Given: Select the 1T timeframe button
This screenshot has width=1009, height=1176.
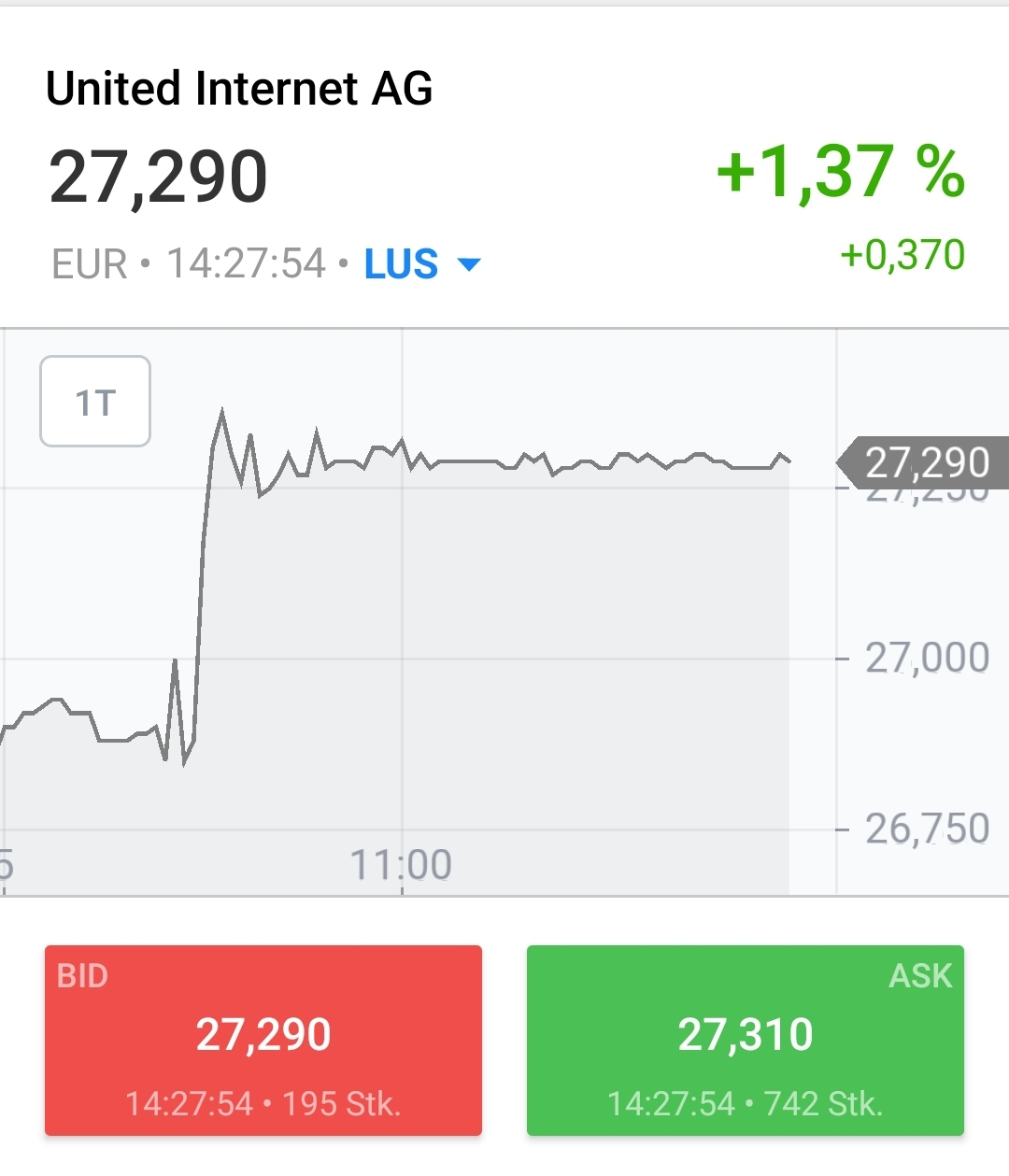Looking at the screenshot, I should click(x=94, y=402).
